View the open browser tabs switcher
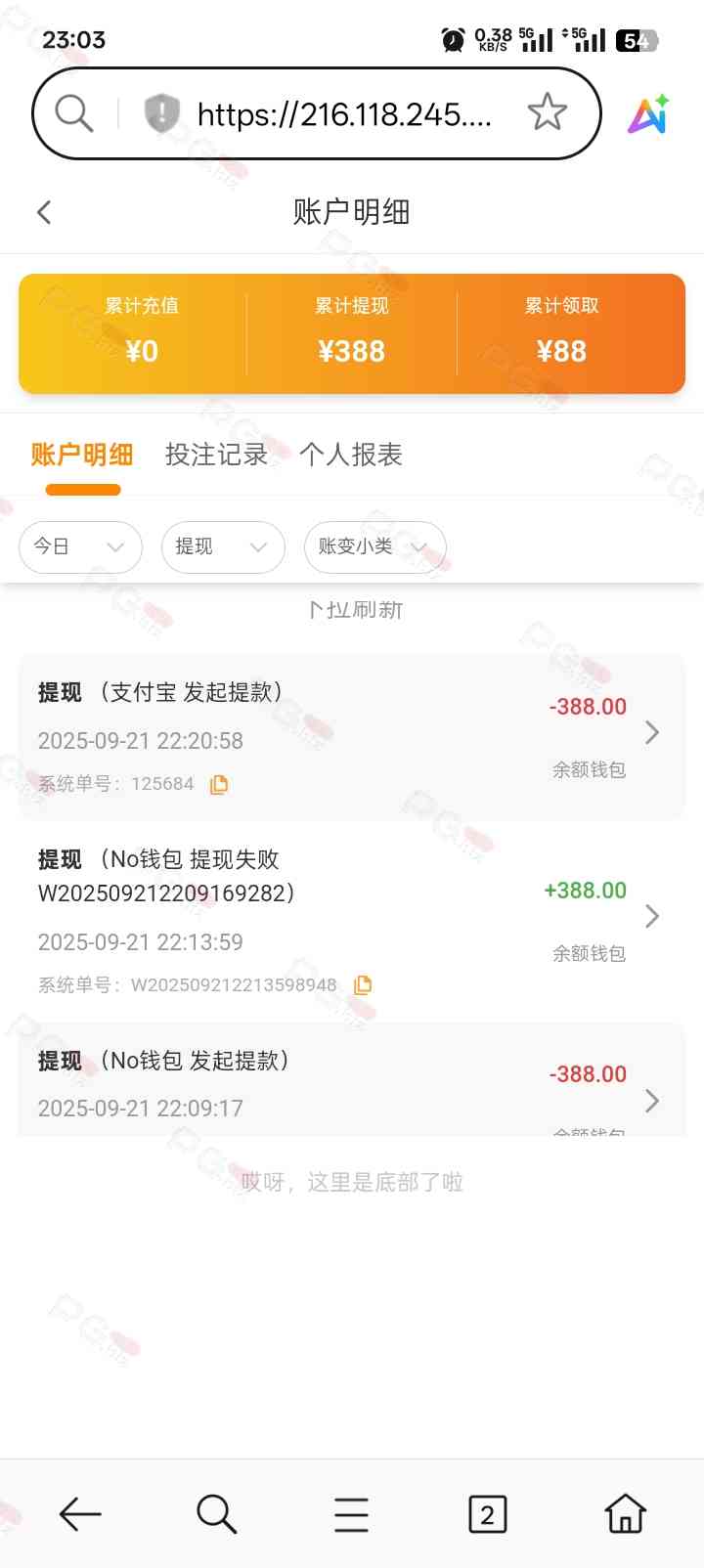Image resolution: width=704 pixels, height=1568 pixels. 487,1514
